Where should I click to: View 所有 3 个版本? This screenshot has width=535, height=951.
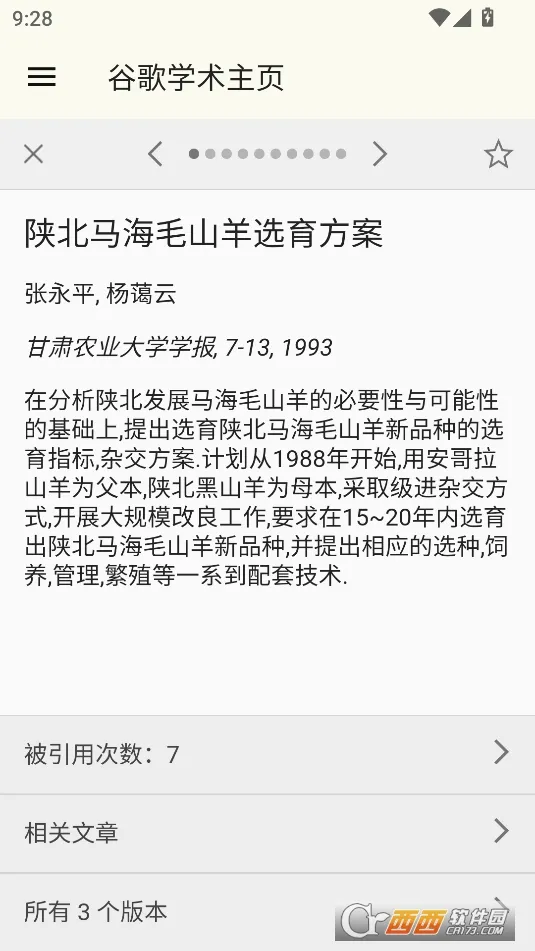(268, 912)
